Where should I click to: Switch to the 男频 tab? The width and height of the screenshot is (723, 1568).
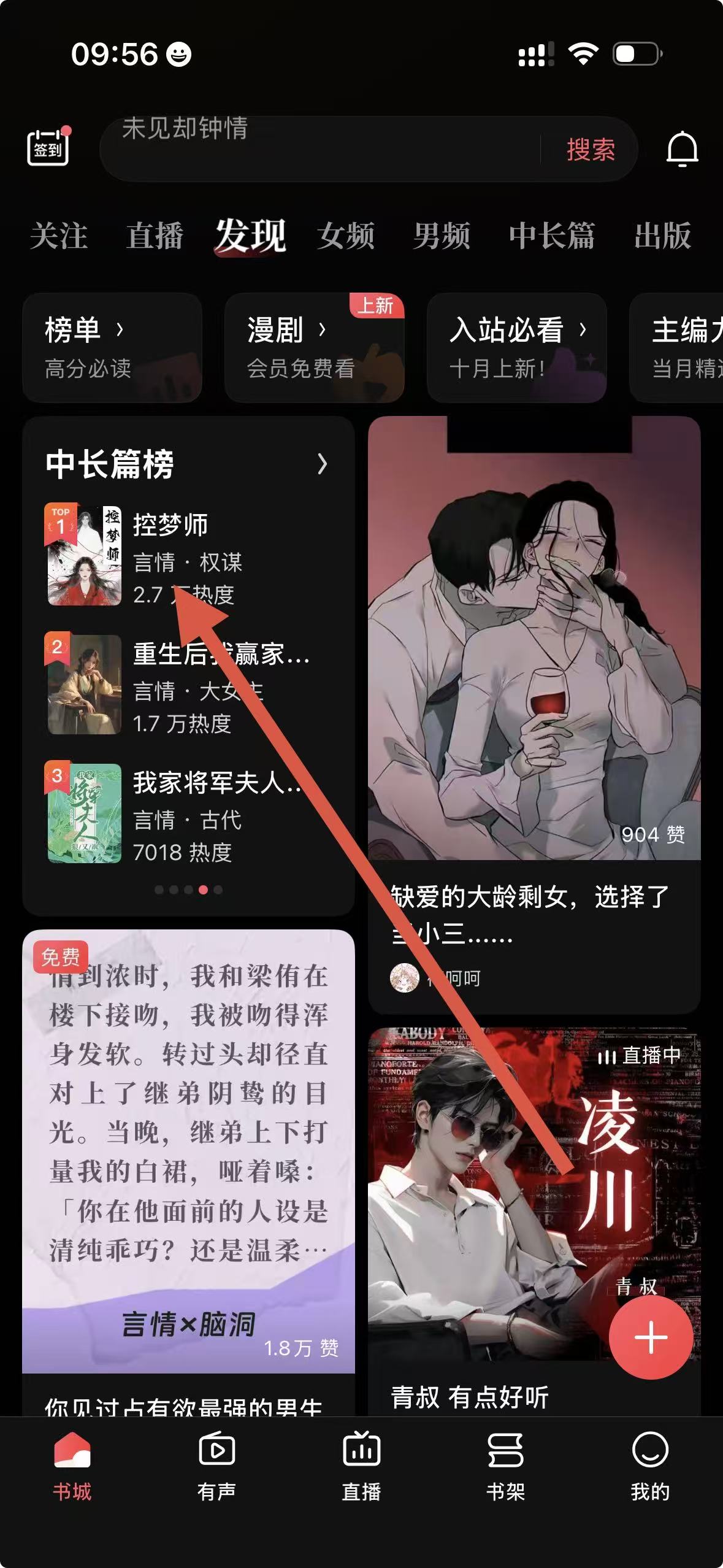click(x=442, y=236)
